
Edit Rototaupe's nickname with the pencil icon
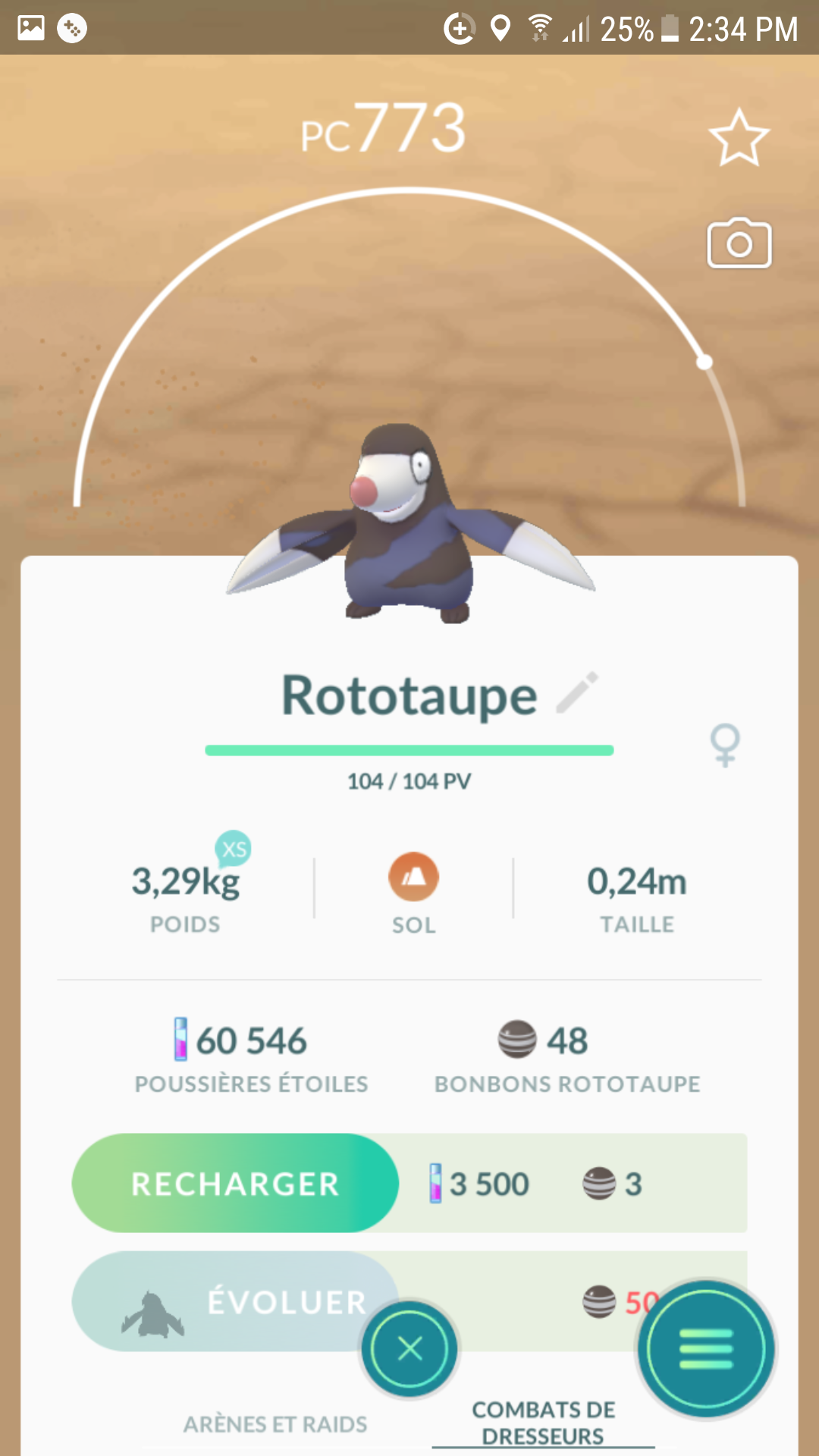[x=577, y=693]
